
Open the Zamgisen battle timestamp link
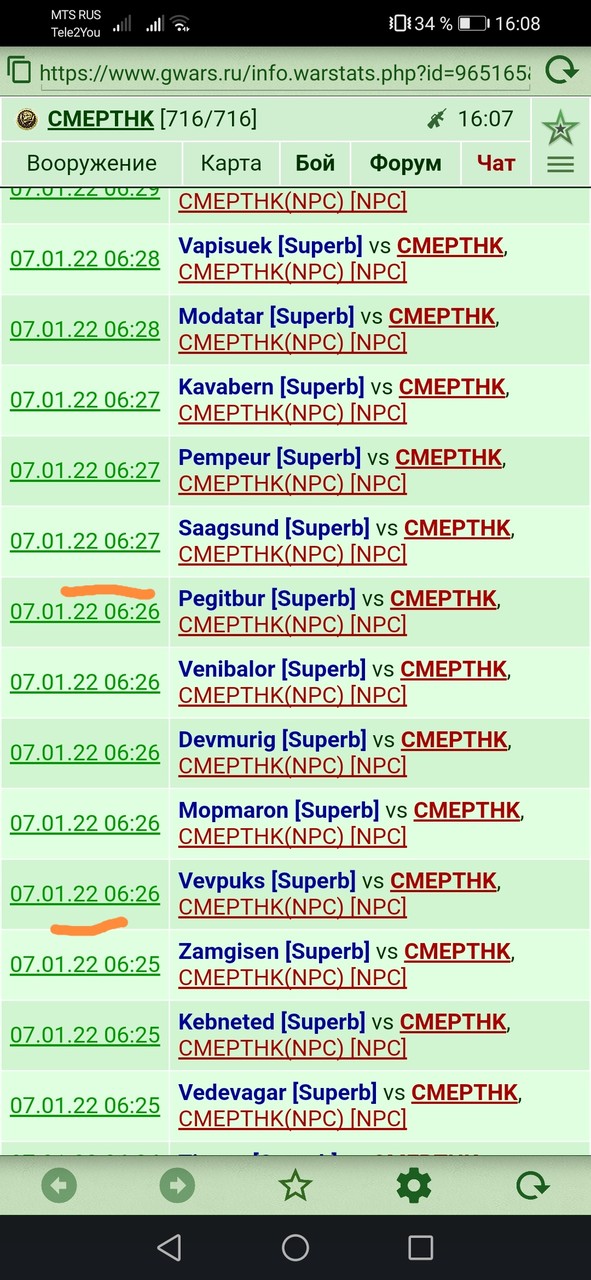pyautogui.click(x=85, y=964)
